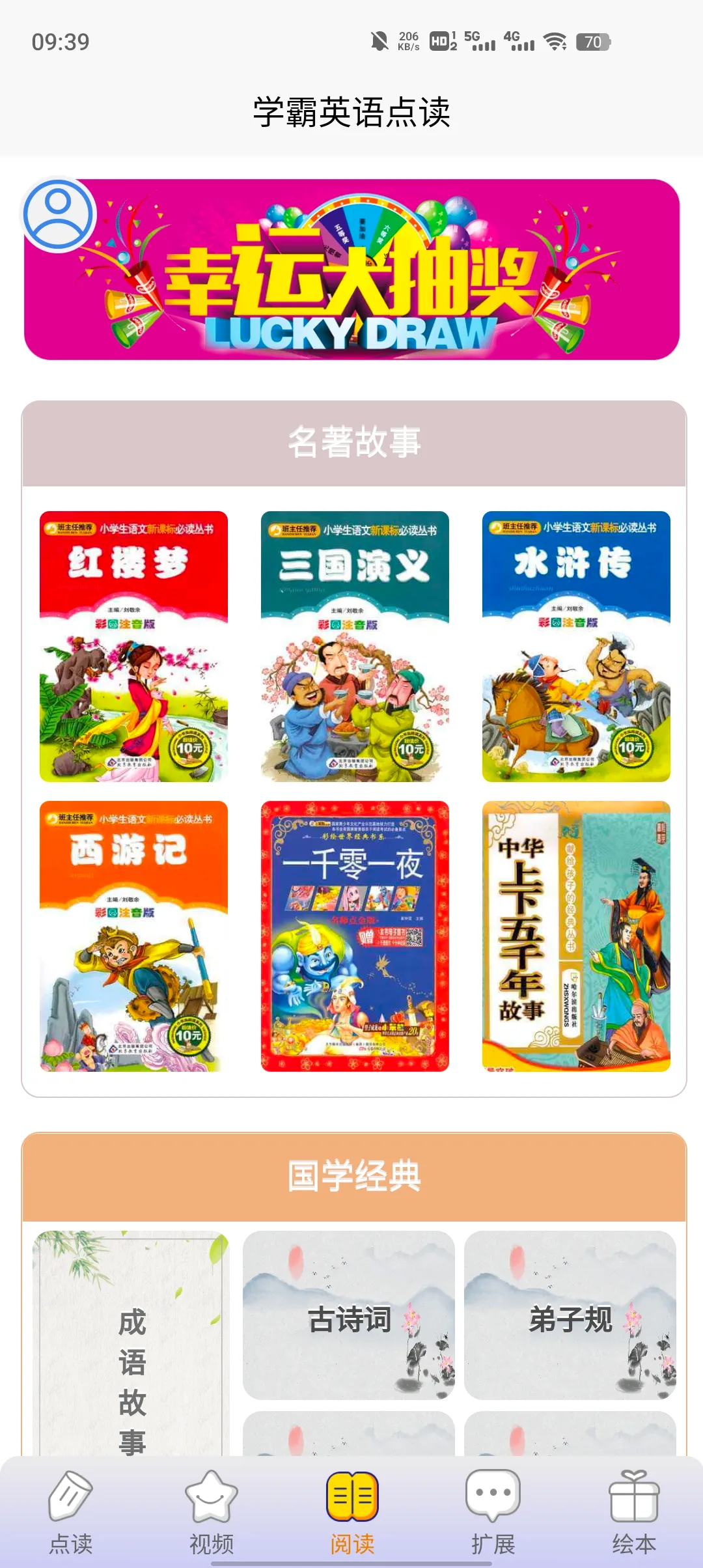Switch to the 绘本 tab
The image size is (703, 1568).
[633, 1512]
